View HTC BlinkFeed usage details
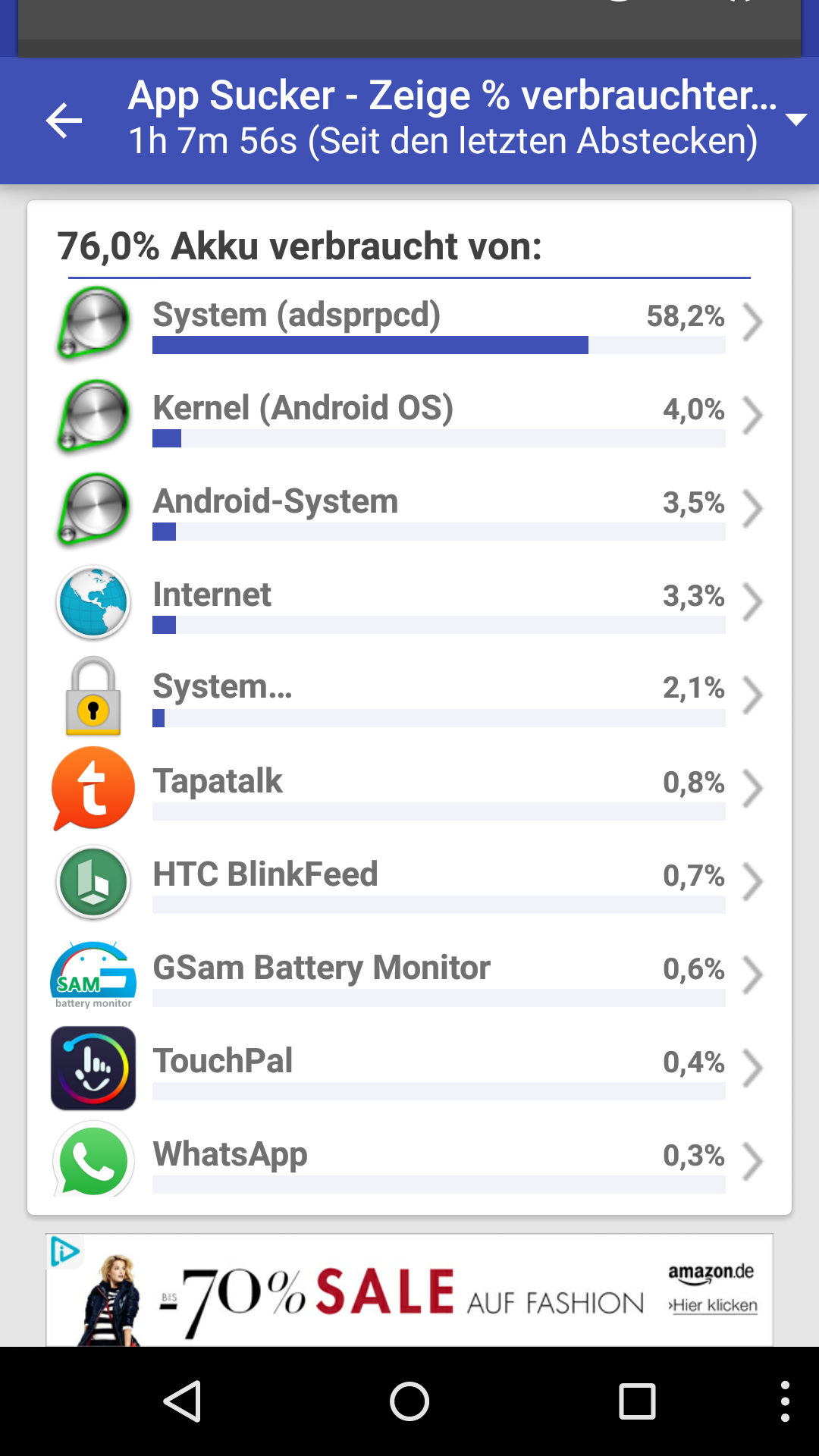Screen dimensions: 819x1456 (x=409, y=883)
